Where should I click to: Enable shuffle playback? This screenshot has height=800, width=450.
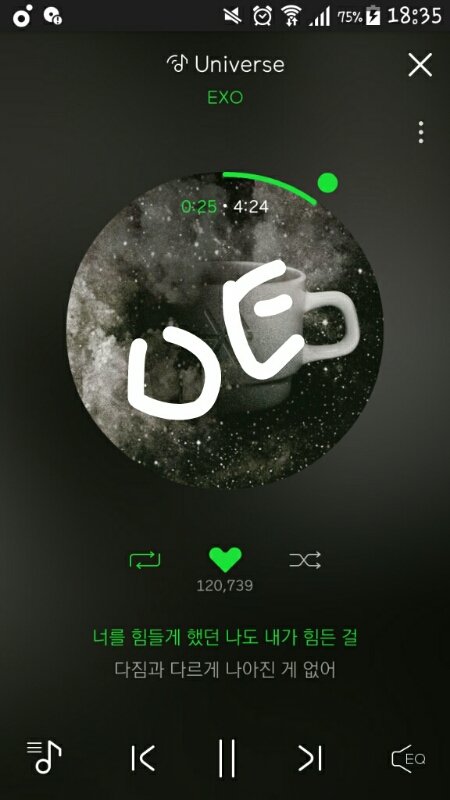(305, 560)
